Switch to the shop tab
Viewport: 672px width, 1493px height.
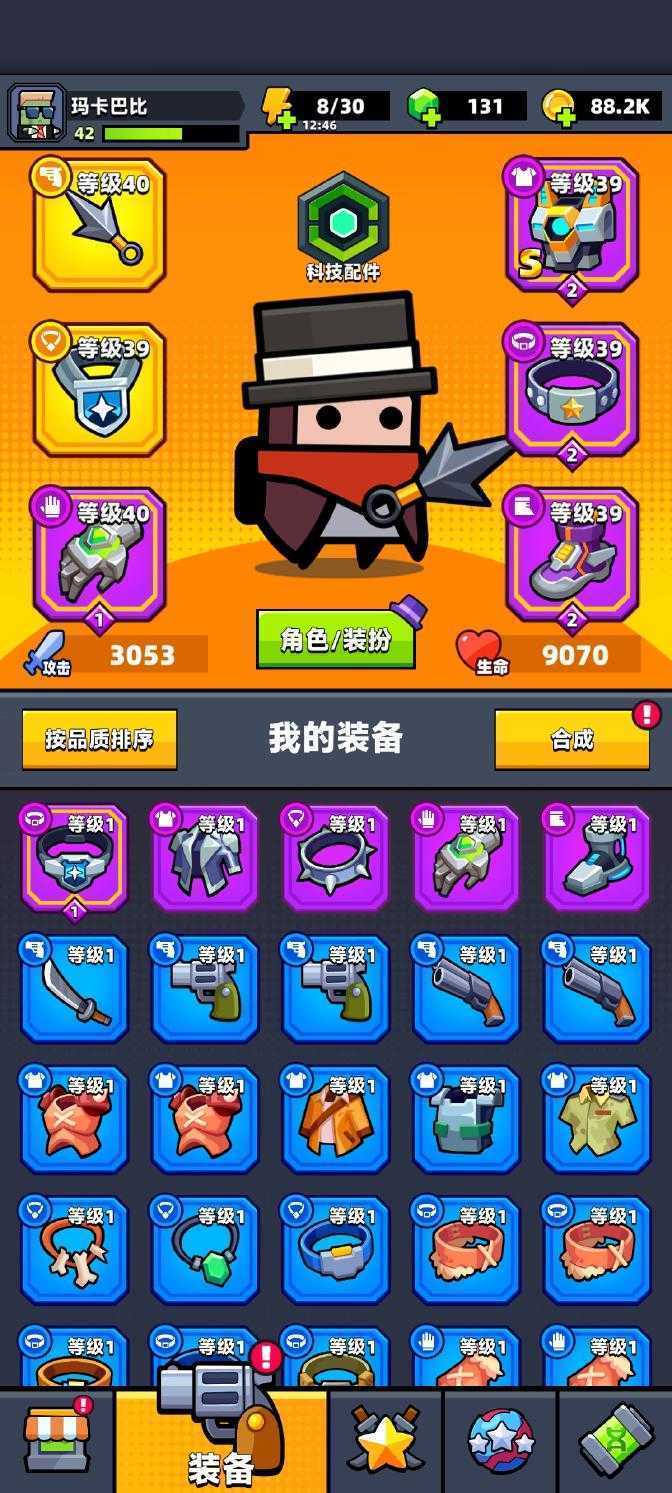(56, 1440)
